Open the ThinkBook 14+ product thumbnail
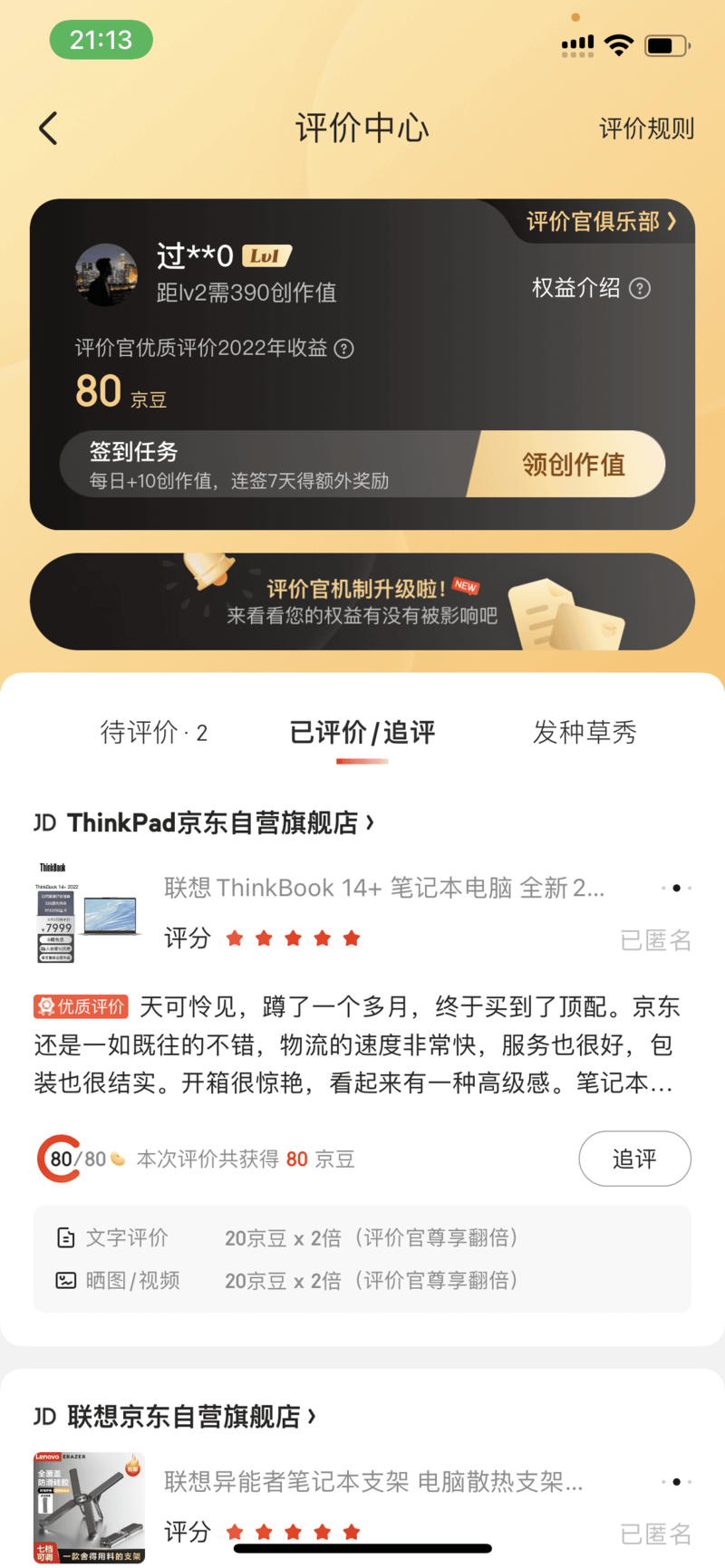The image size is (725, 1568). (x=89, y=911)
